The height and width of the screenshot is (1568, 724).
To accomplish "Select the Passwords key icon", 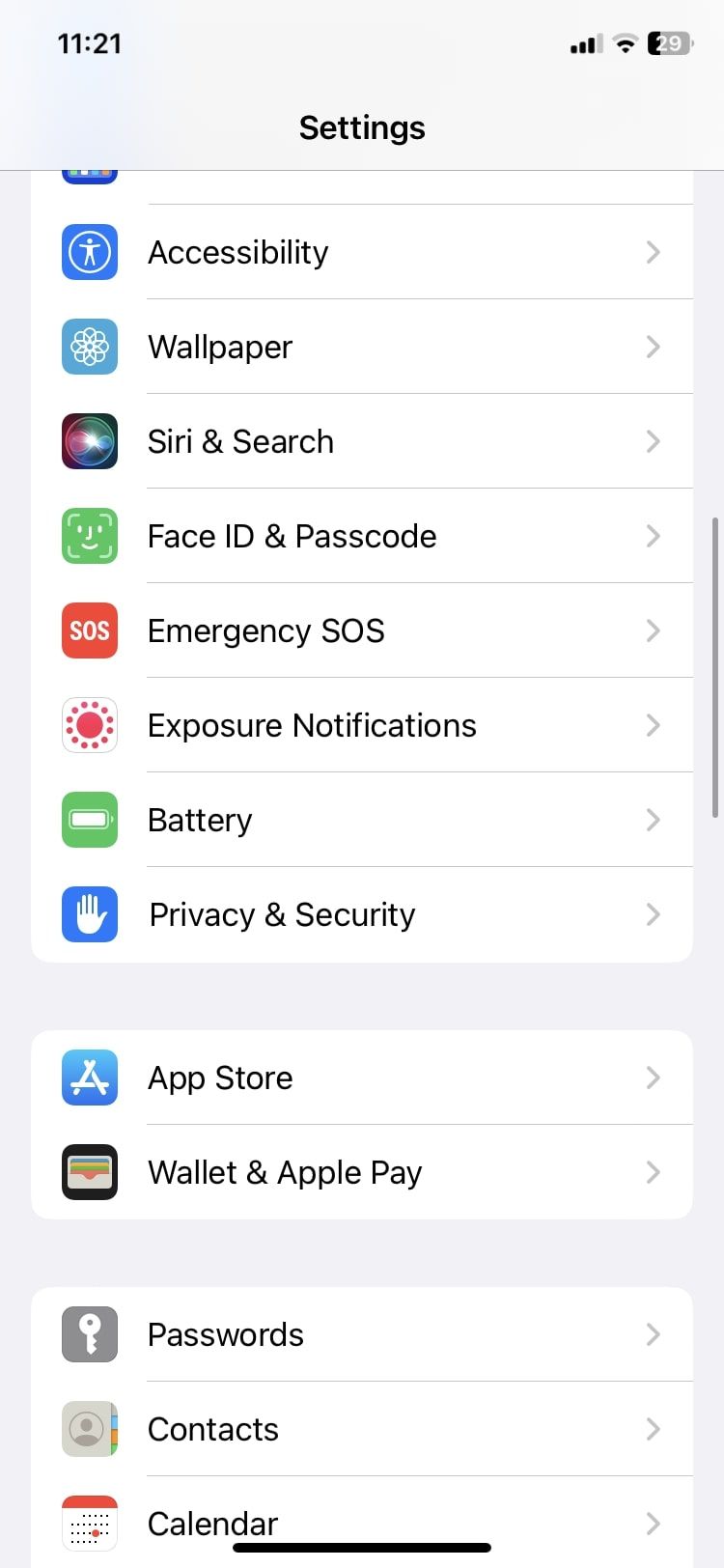I will [89, 1334].
